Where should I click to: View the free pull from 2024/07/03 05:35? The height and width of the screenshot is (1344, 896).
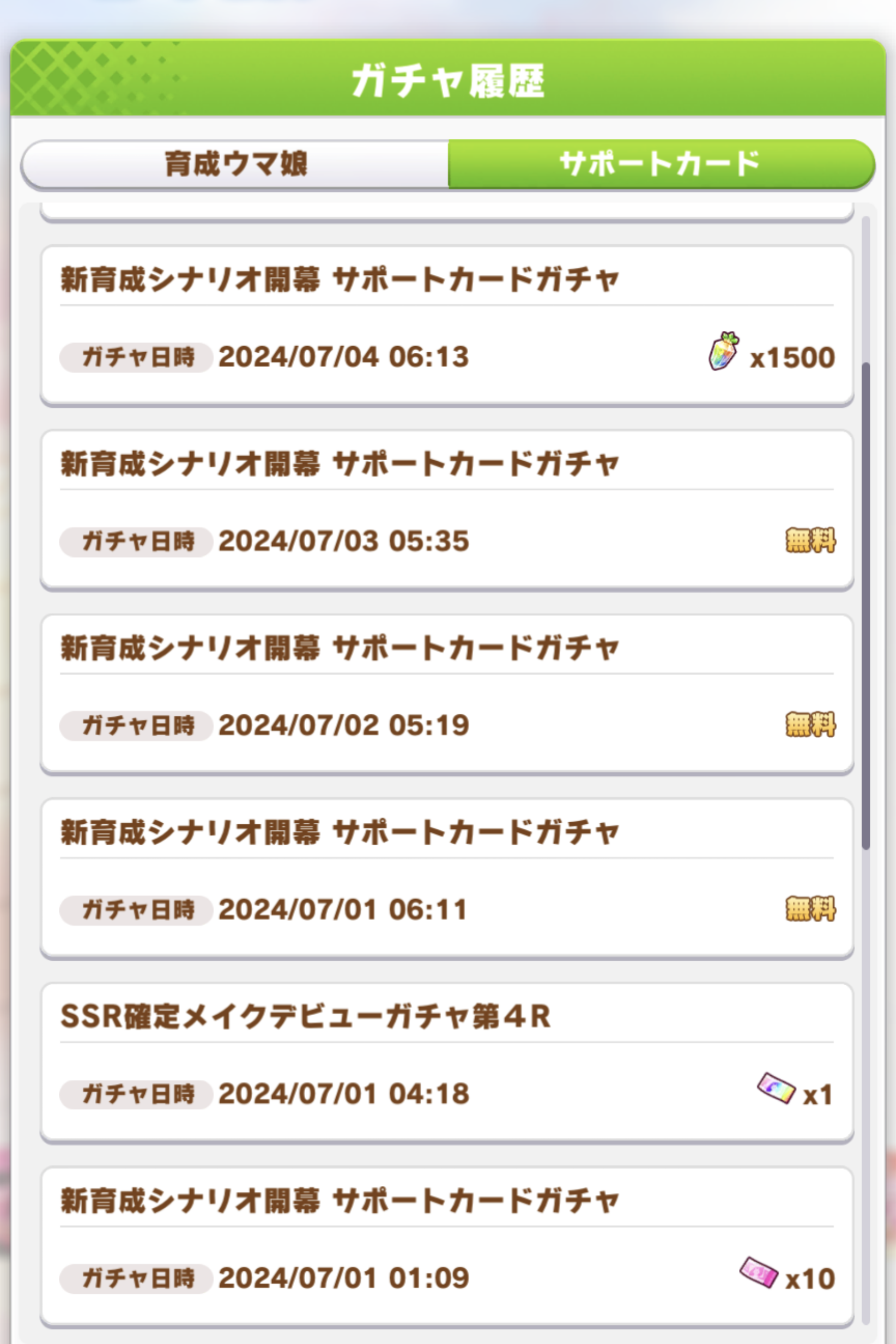click(x=447, y=510)
